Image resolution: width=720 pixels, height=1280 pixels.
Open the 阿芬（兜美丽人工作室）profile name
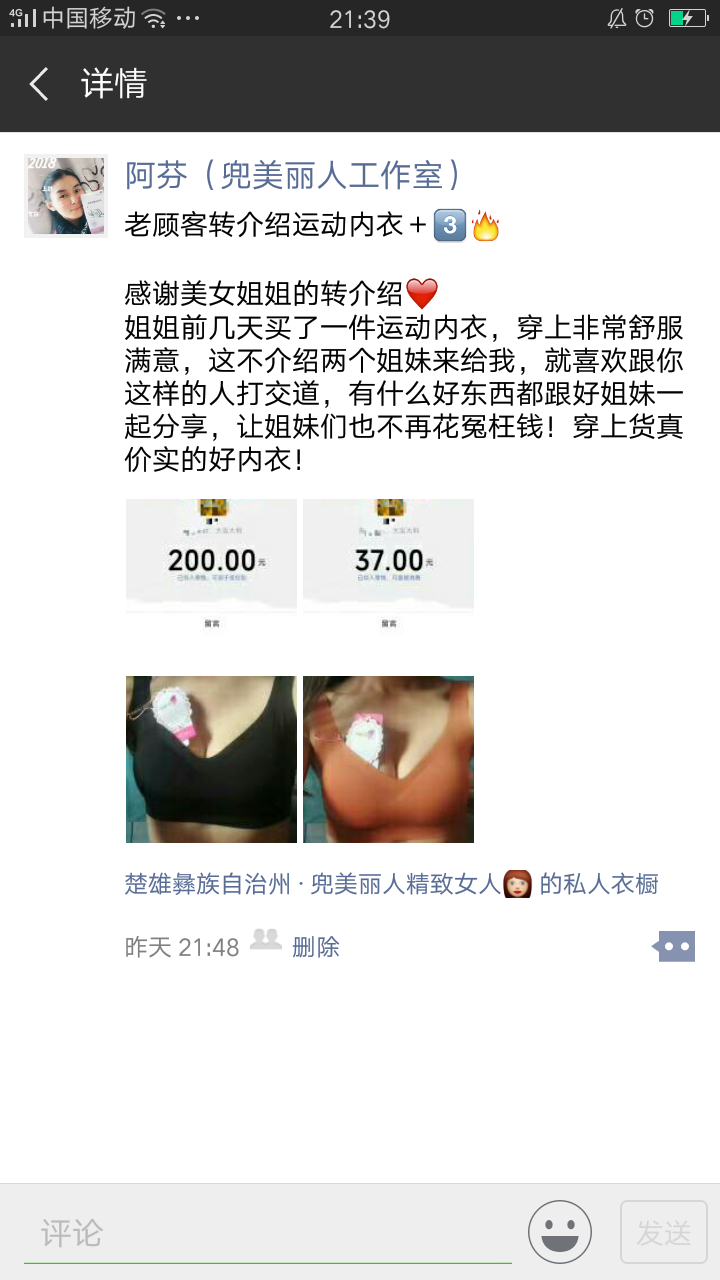294,176
